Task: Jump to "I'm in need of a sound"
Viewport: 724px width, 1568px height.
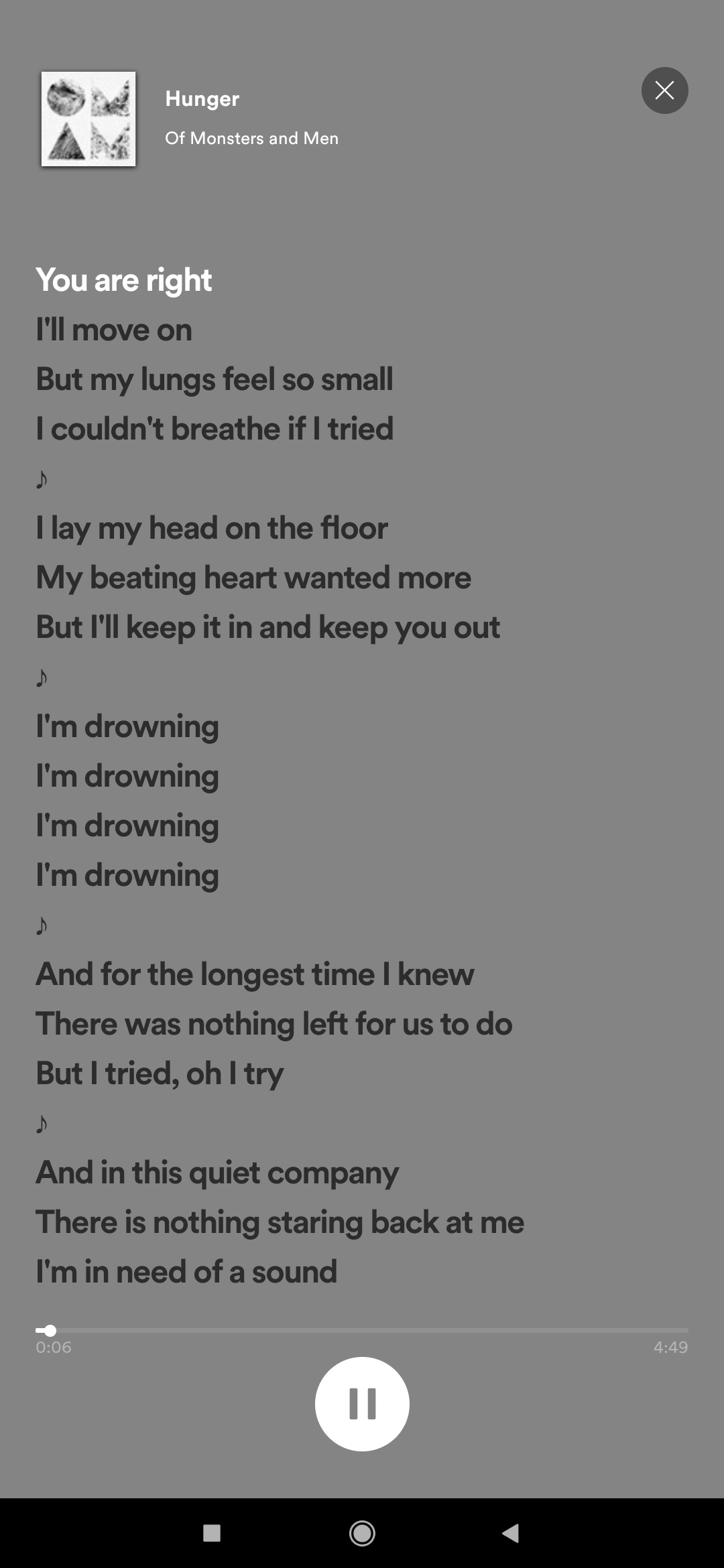Action: (186, 1272)
